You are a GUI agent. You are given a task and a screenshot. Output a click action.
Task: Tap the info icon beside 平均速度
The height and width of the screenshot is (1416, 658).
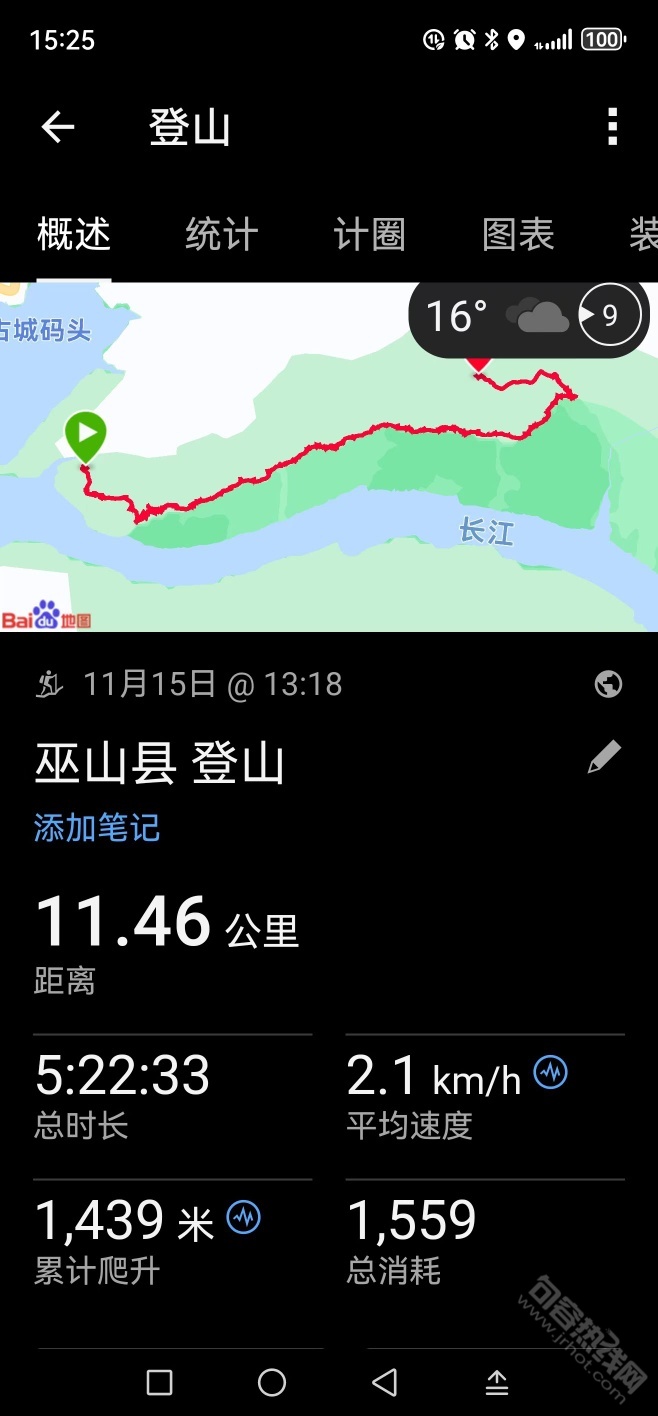551,1073
